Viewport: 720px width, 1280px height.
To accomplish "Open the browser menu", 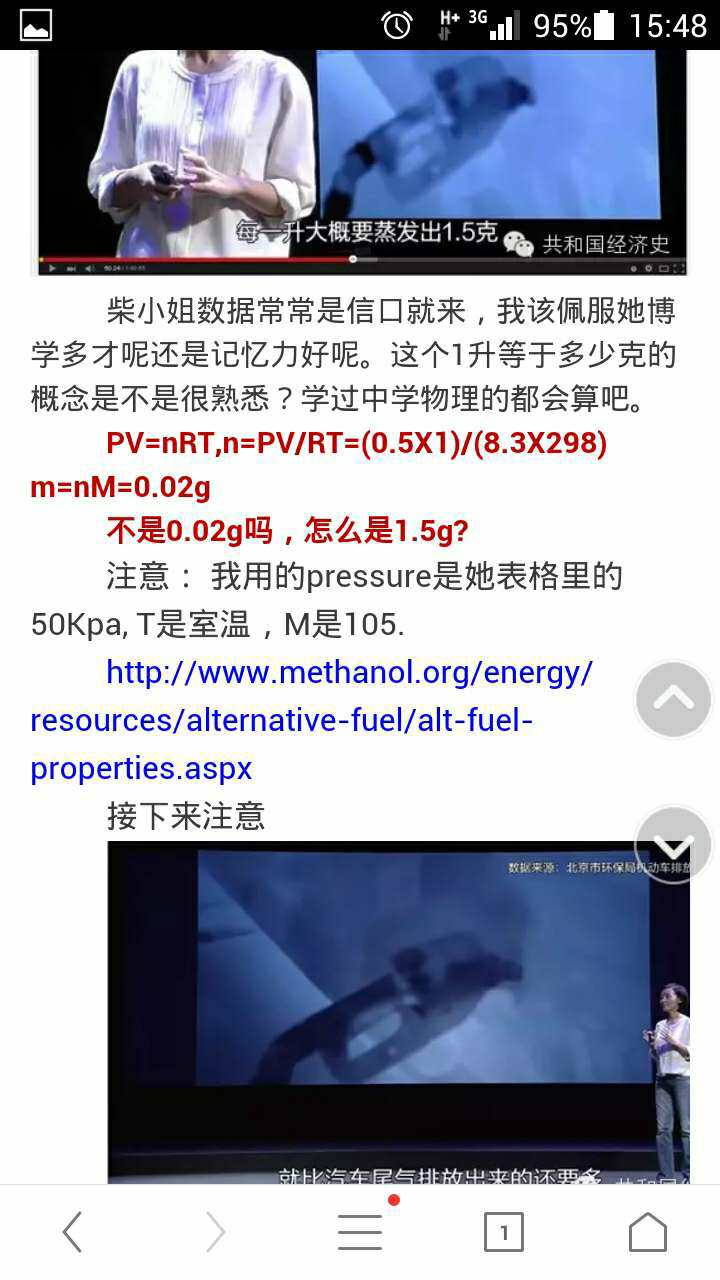I will click(360, 1231).
